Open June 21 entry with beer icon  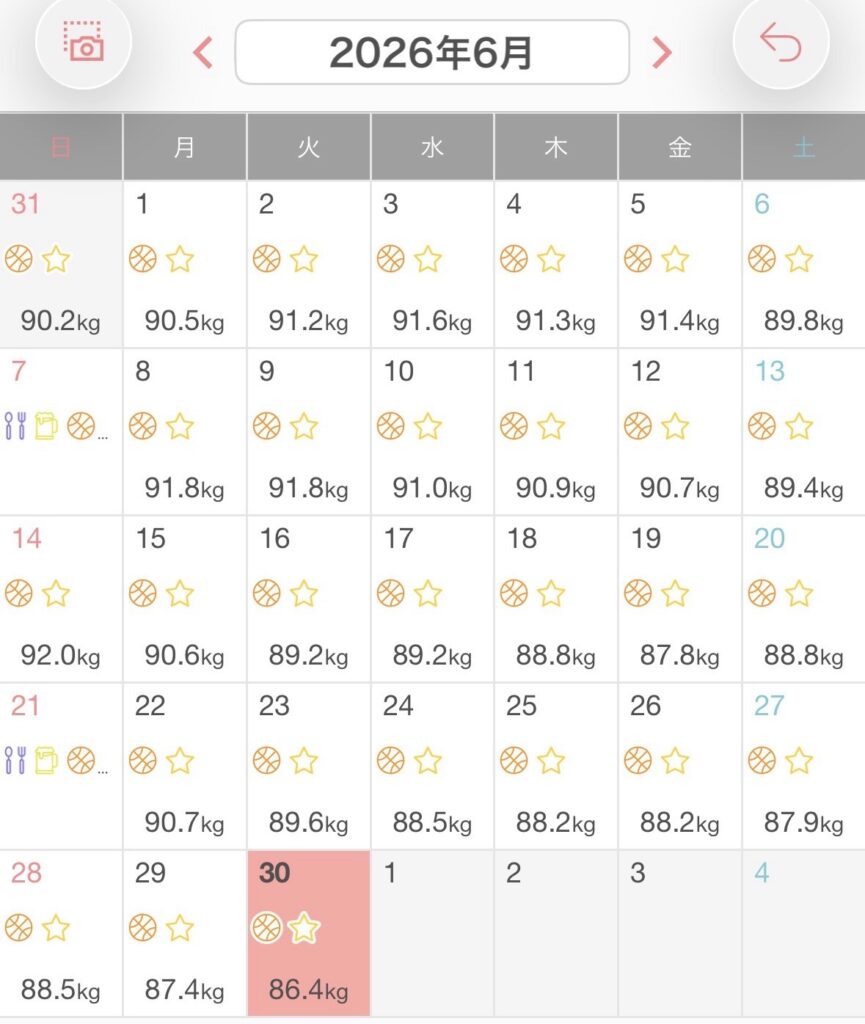[61, 766]
